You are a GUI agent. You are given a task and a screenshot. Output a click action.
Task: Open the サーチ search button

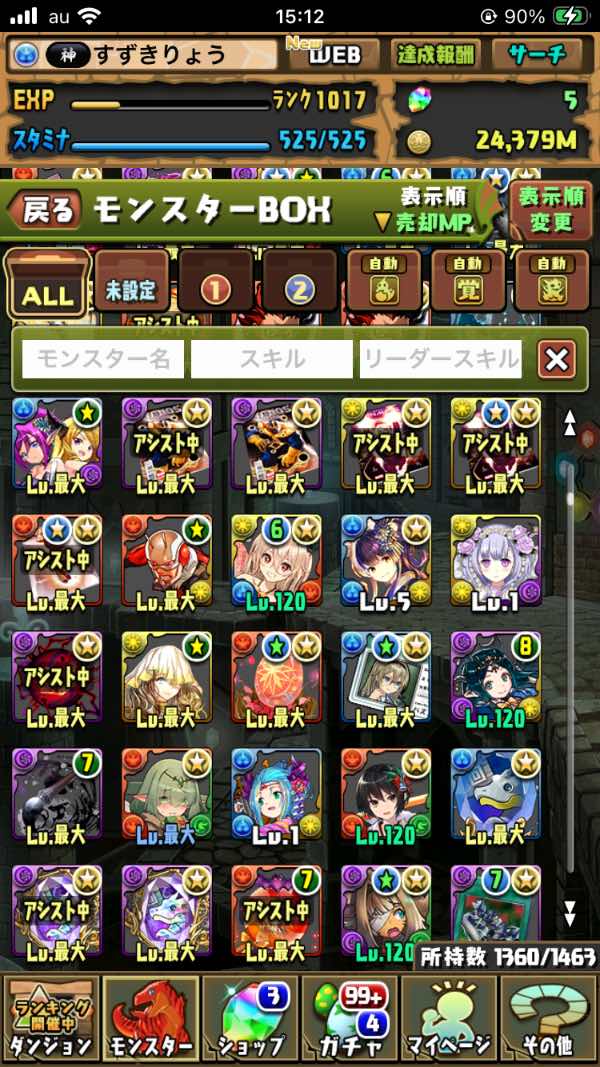click(542, 54)
